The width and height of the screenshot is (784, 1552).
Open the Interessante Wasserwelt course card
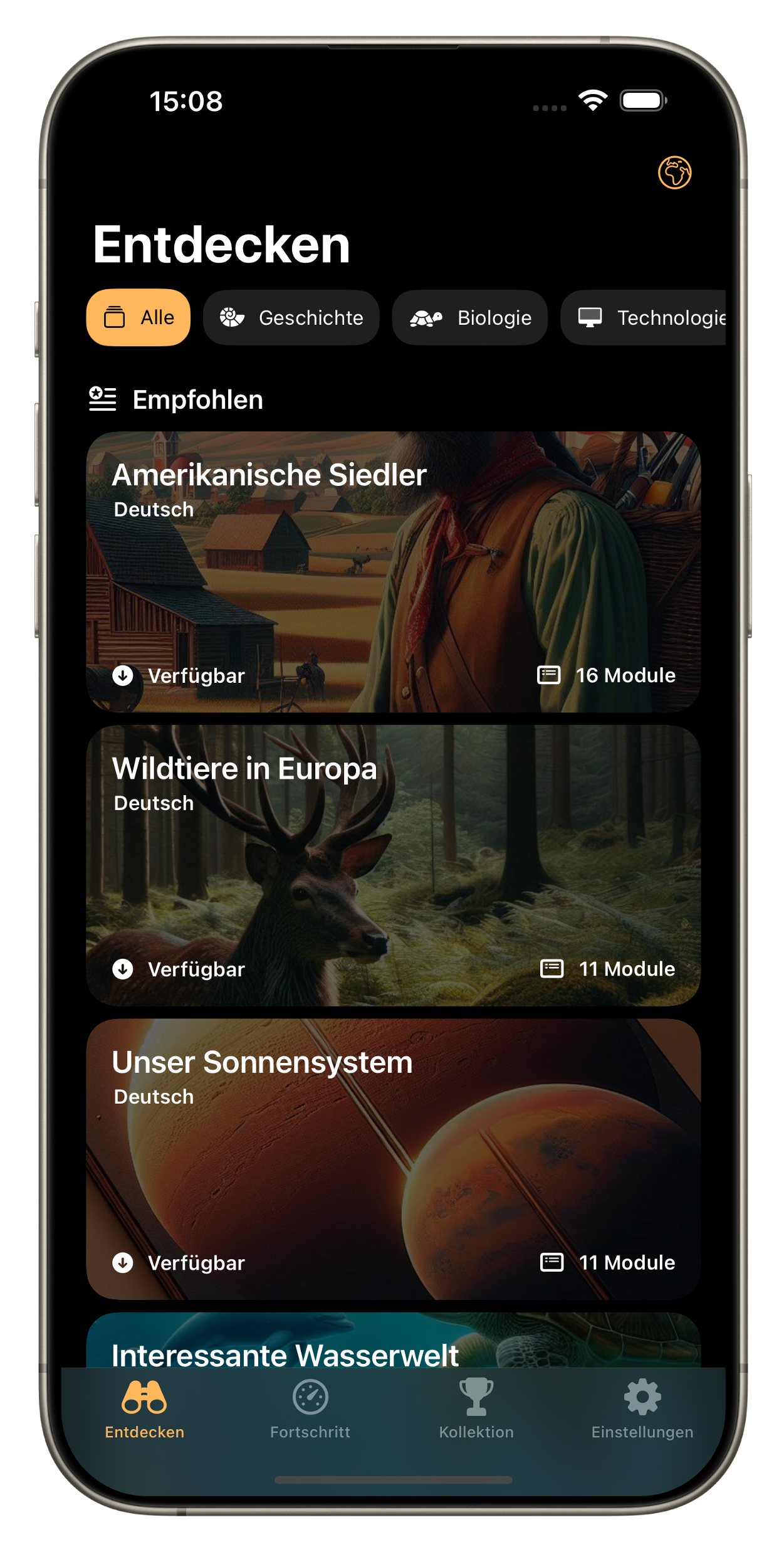(393, 1342)
